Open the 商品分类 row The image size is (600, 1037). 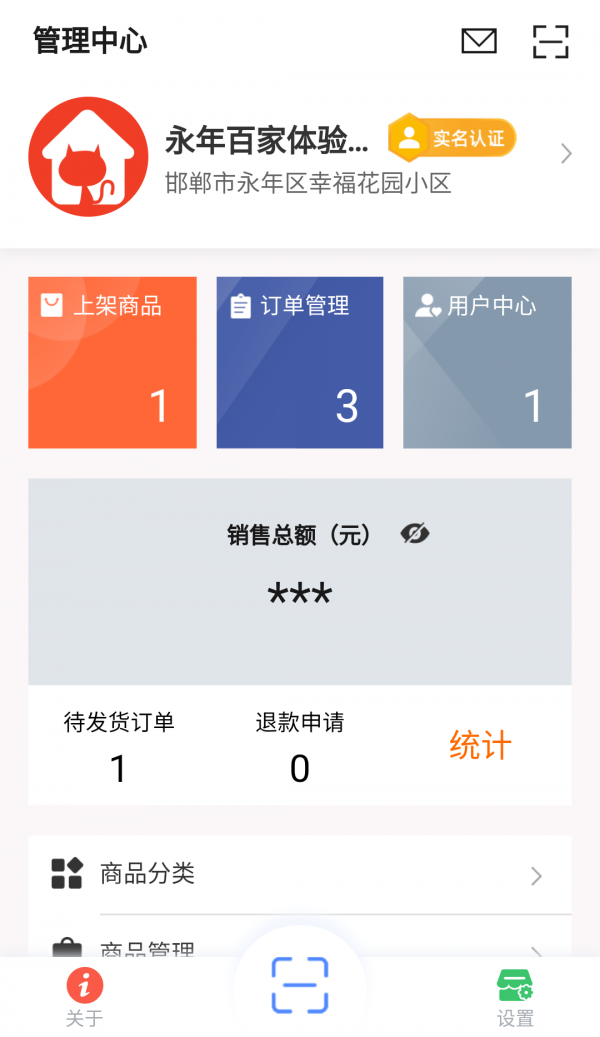pyautogui.click(x=299, y=874)
